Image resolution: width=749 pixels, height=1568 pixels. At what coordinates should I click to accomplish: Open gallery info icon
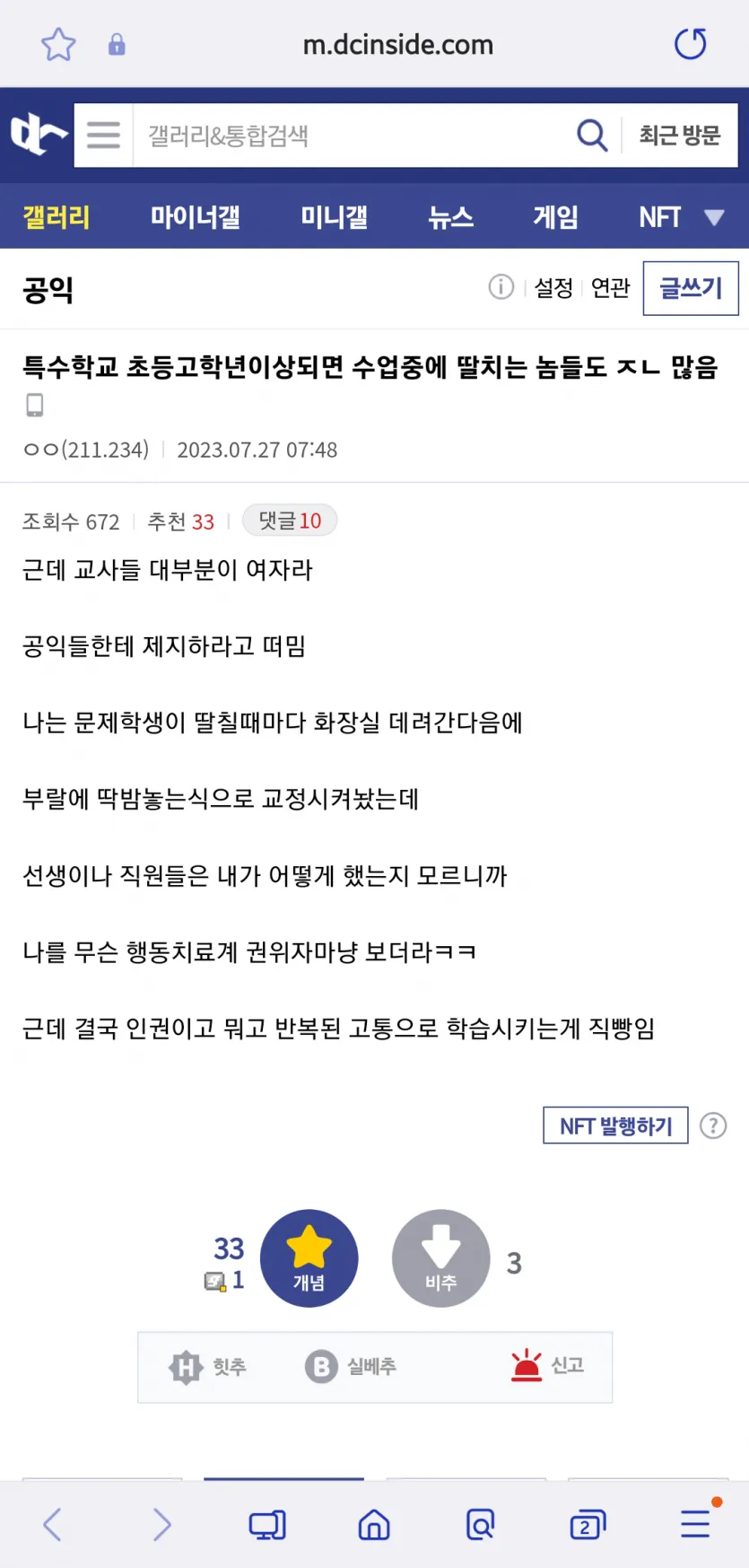coord(501,287)
